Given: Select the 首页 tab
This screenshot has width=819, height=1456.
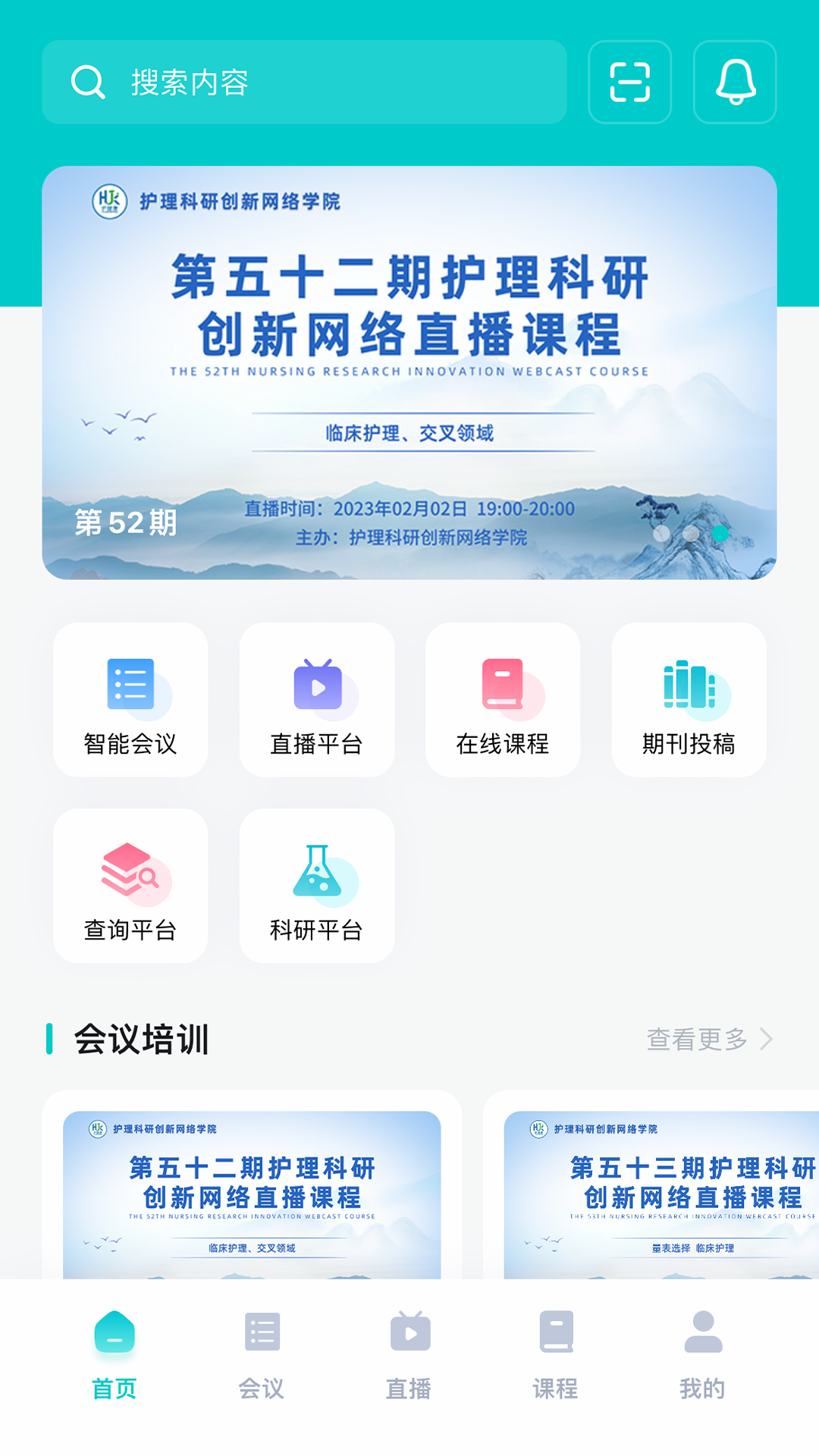Looking at the screenshot, I should pyautogui.click(x=115, y=1355).
